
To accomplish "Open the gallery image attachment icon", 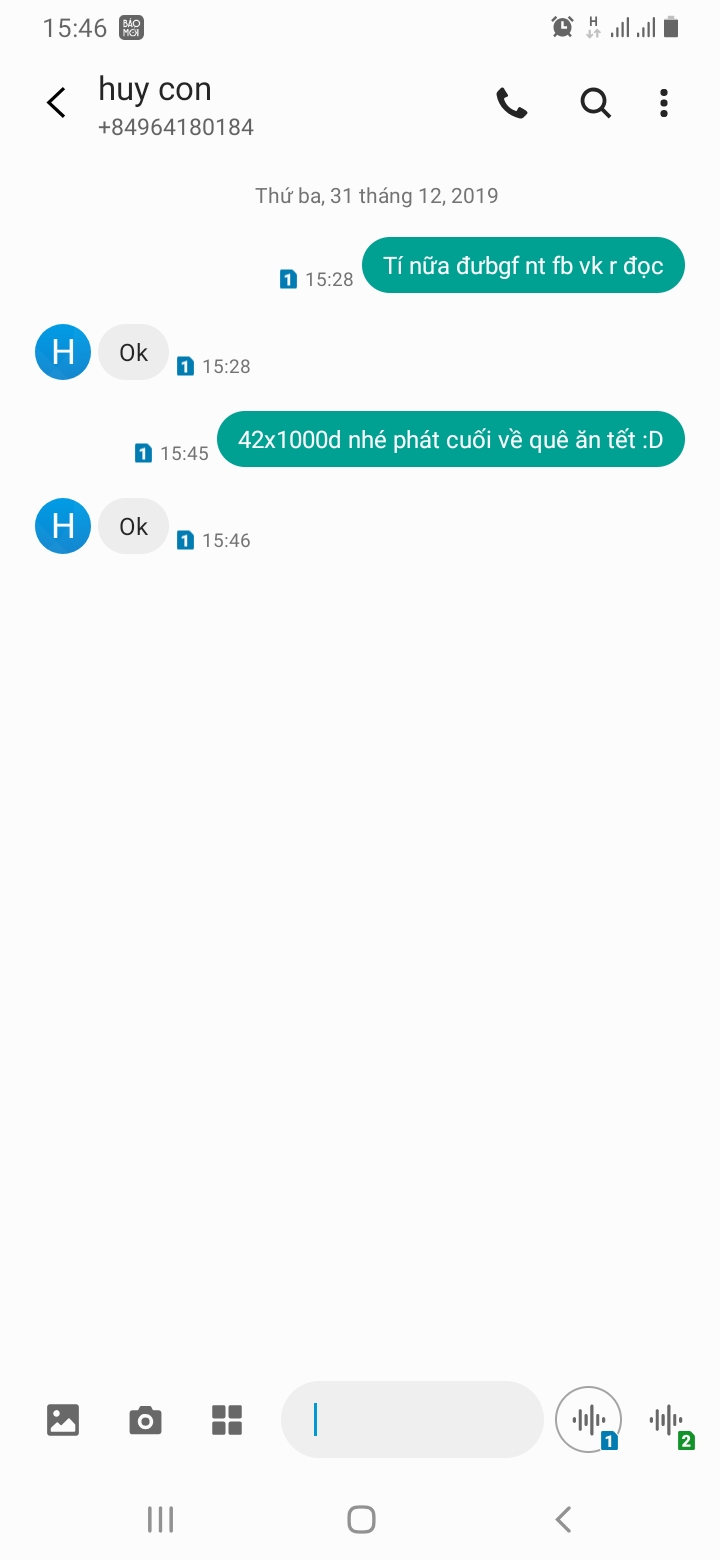I will click(63, 1420).
